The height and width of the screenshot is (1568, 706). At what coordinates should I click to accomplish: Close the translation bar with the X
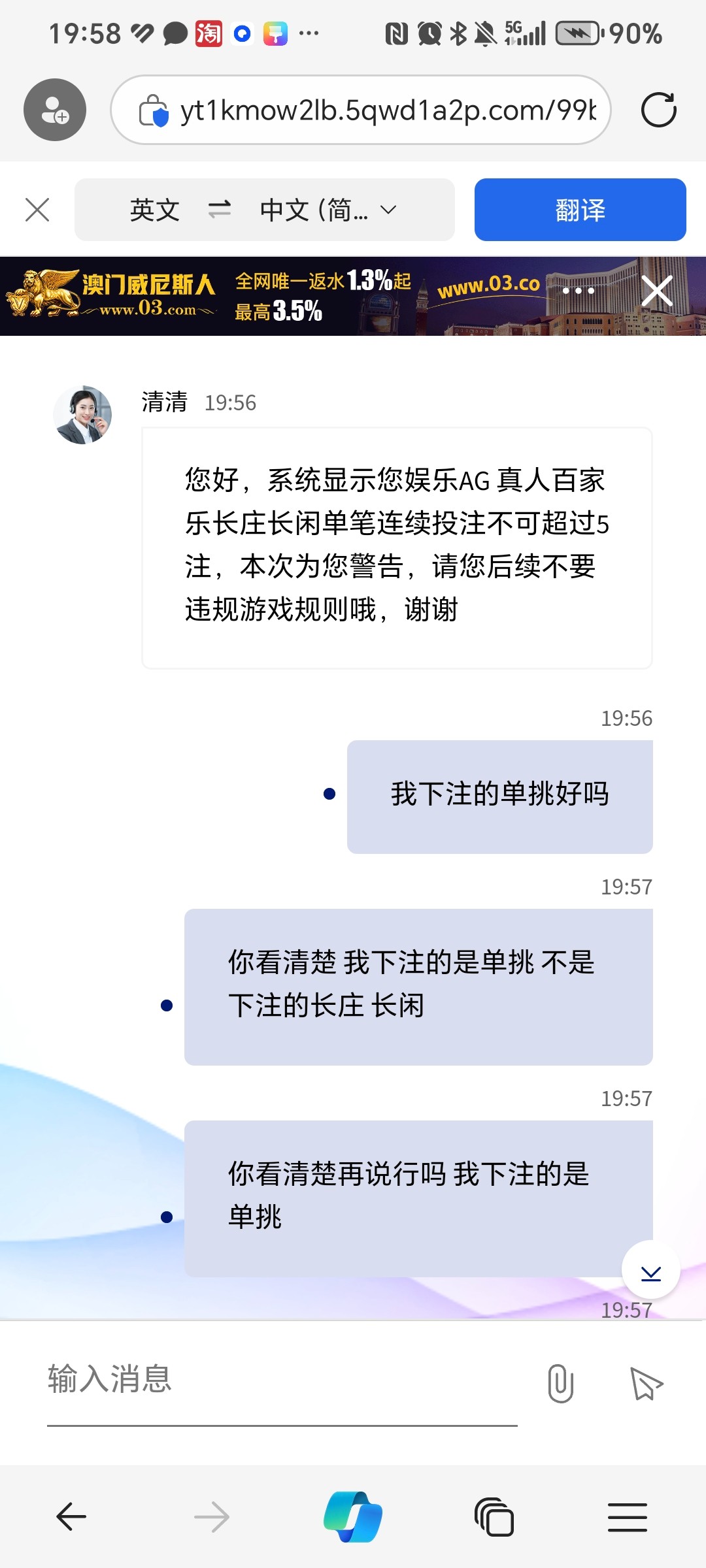[37, 210]
